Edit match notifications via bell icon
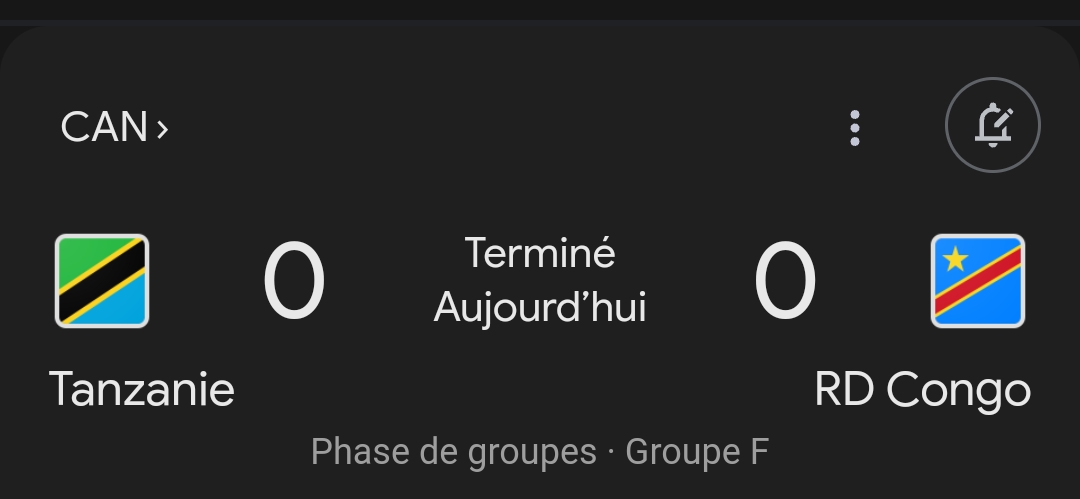 pyautogui.click(x=992, y=127)
